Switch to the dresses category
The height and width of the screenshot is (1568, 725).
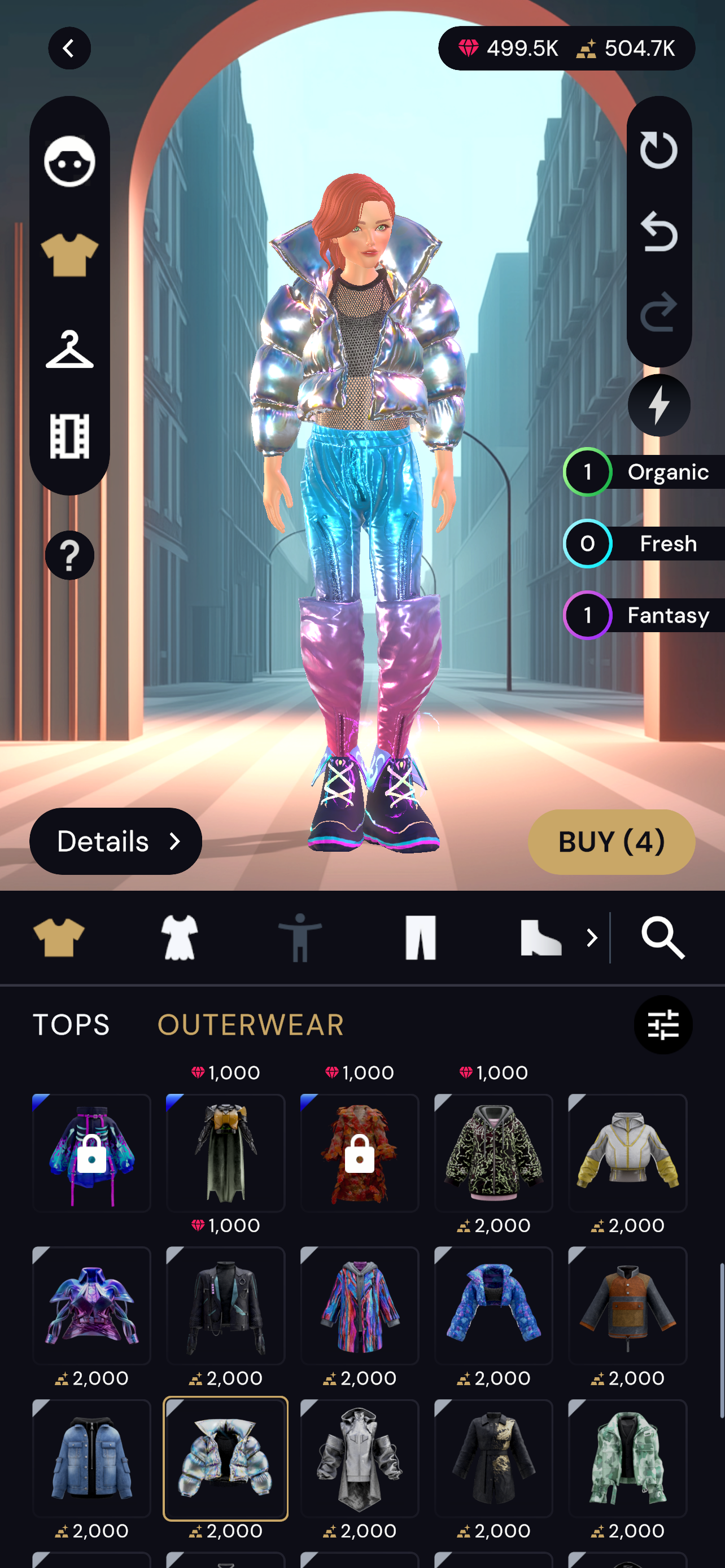pos(180,938)
